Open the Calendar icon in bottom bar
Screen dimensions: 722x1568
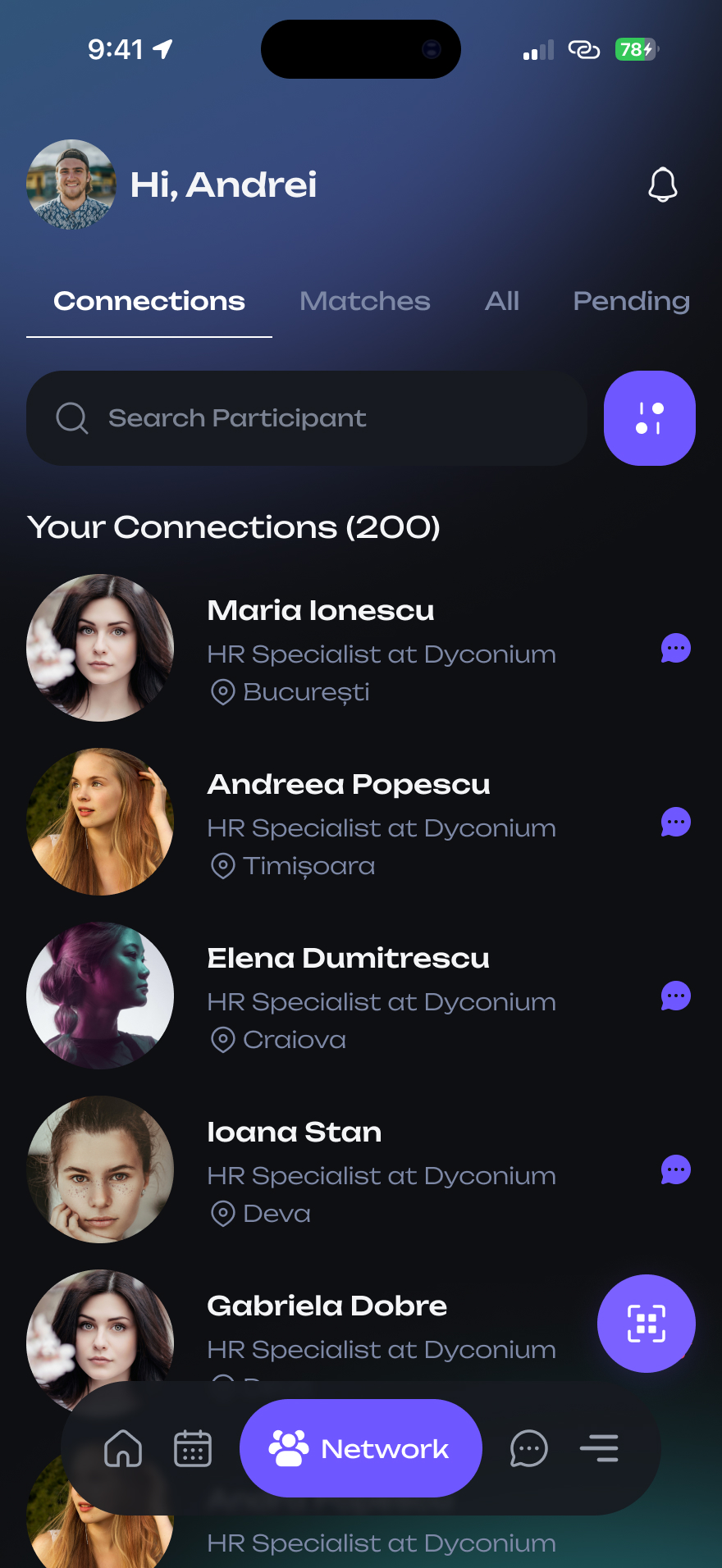[x=192, y=1448]
